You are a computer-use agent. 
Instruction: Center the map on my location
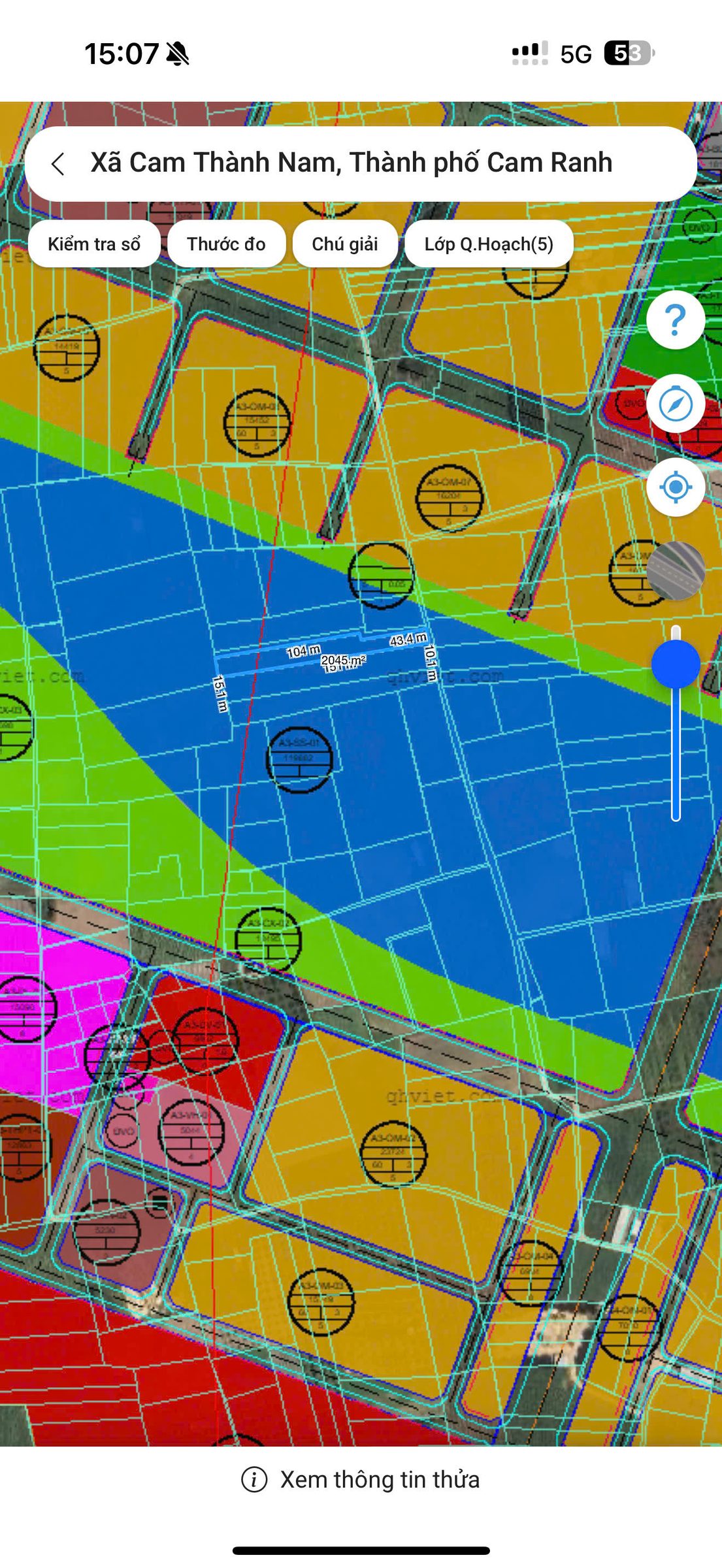(x=676, y=487)
